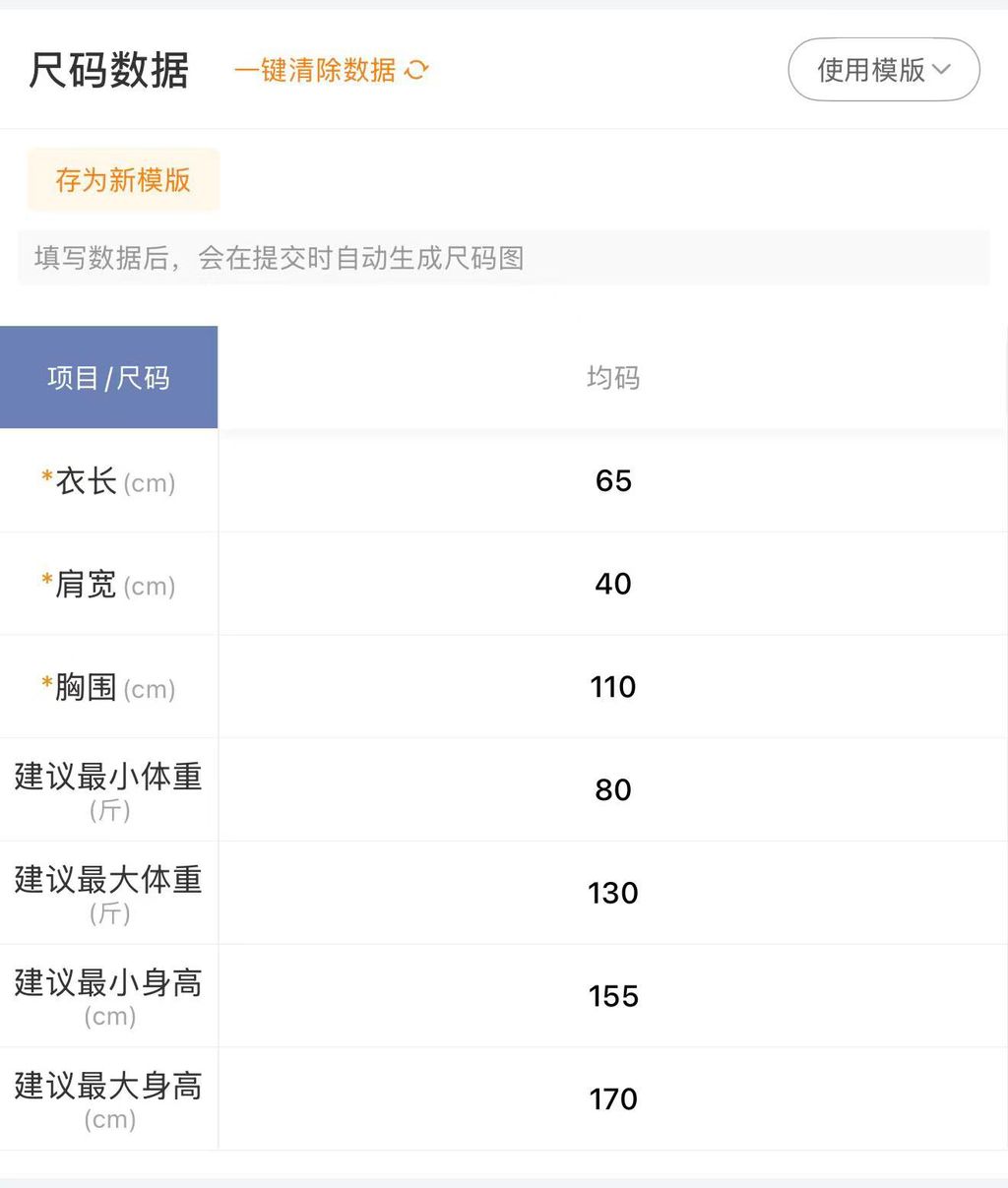Click the refresh icon beside 一键清除数据
Screen dimensions: 1008x1188
(x=418, y=70)
